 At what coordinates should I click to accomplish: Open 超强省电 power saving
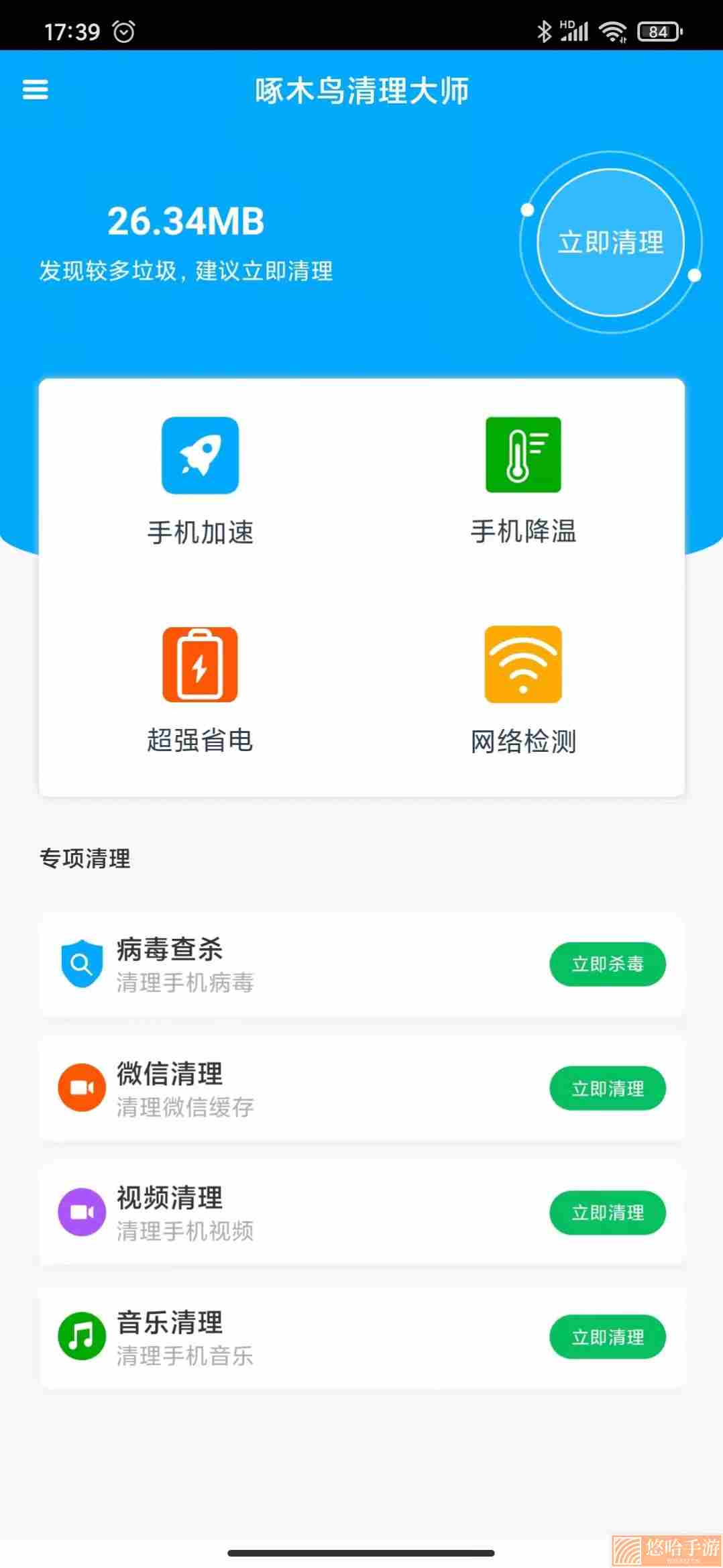coord(201,690)
